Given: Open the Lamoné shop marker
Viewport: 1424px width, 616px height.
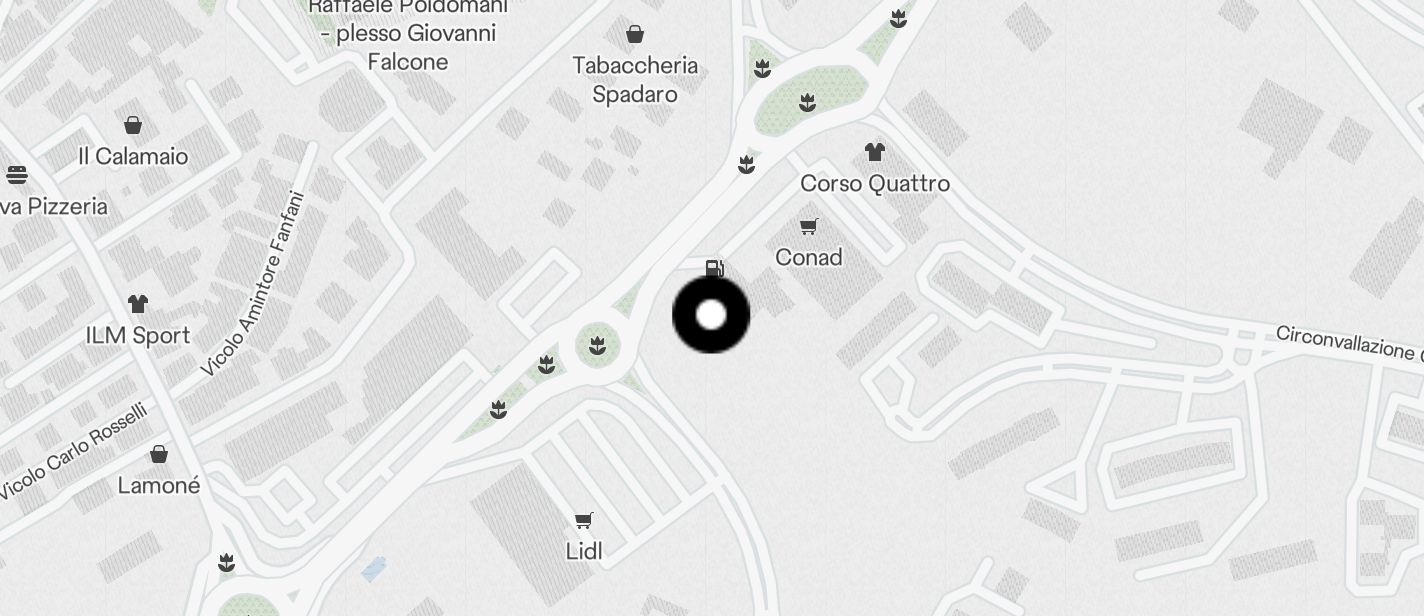Looking at the screenshot, I should pos(159,455).
